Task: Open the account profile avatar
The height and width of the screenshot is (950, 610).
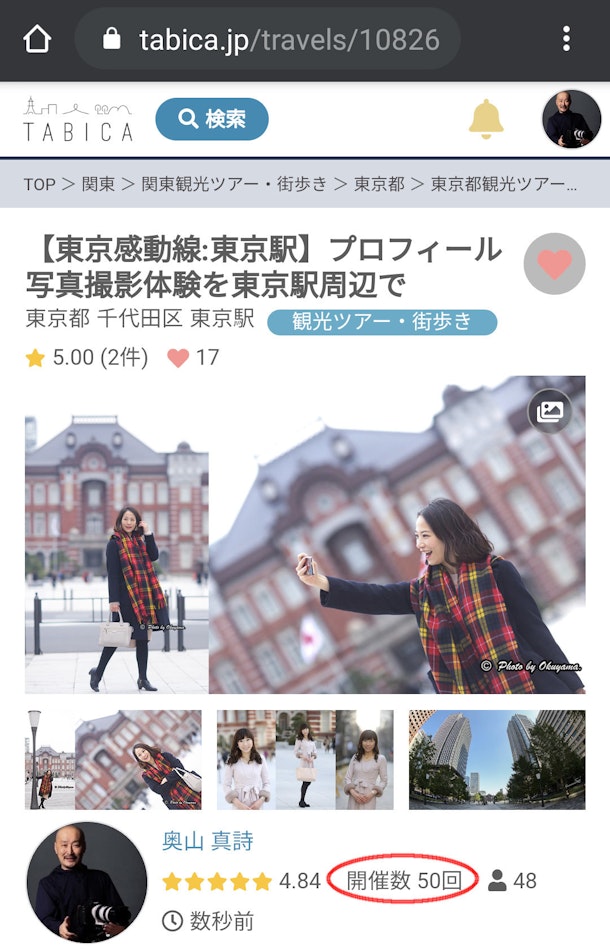Action: (571, 120)
